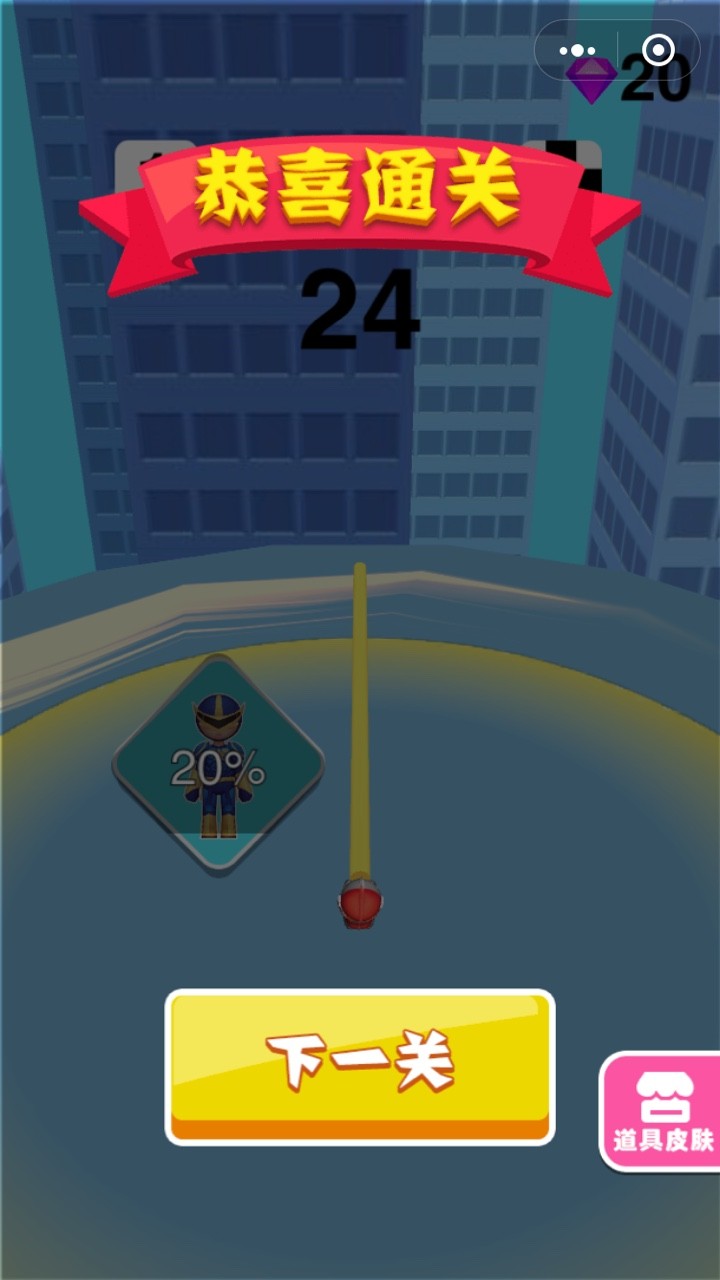Viewport: 720px width, 1280px height.
Task: Open the mini program more options menu
Action: [x=577, y=50]
